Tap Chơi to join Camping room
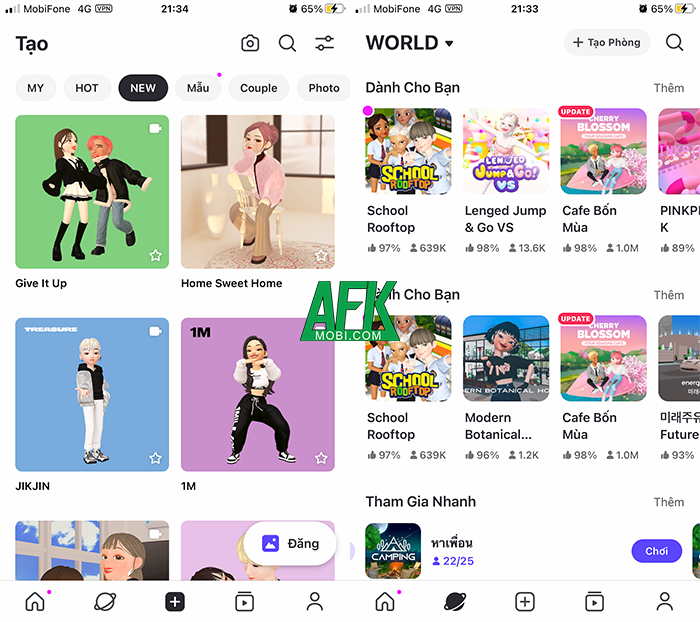Screen dimensions: 700x622 [656, 551]
